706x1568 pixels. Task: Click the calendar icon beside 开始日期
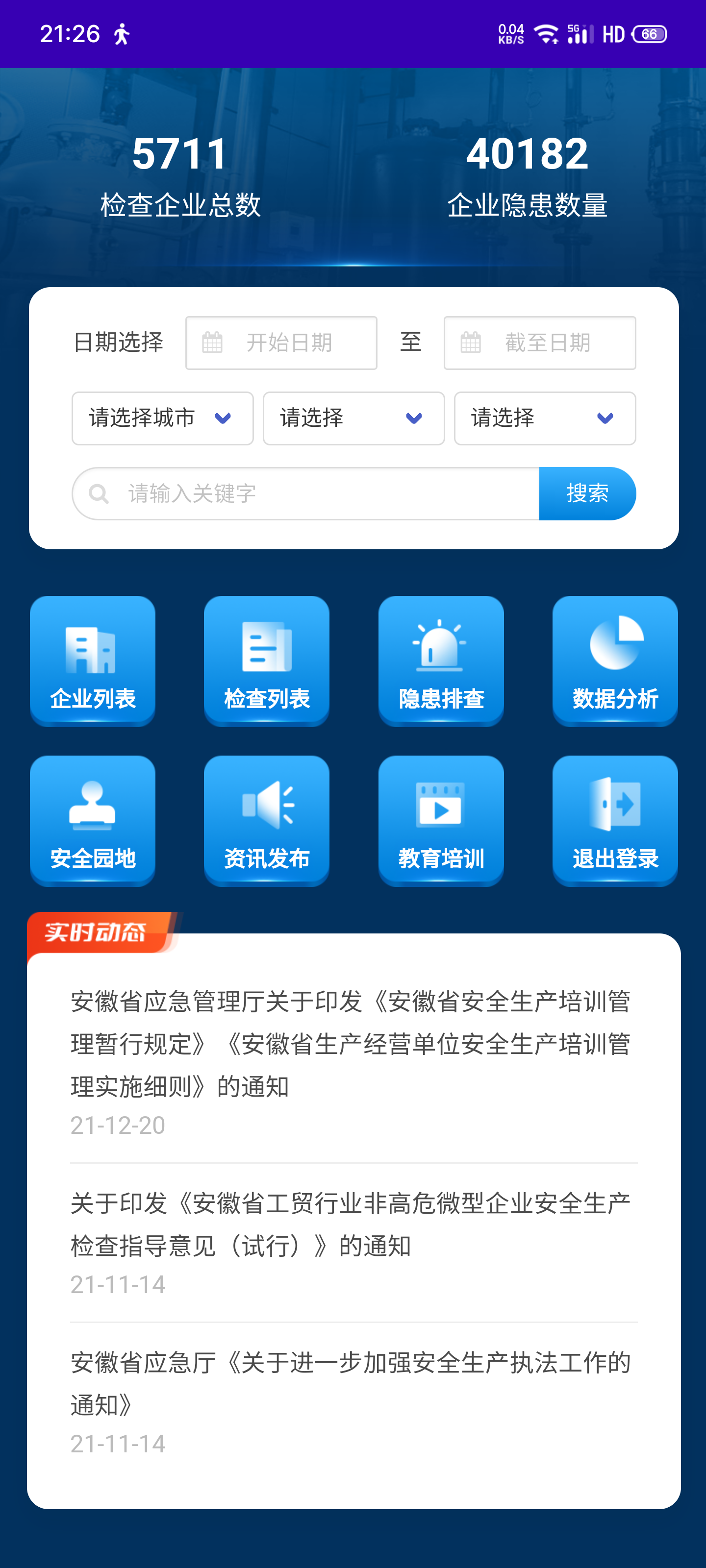(210, 342)
